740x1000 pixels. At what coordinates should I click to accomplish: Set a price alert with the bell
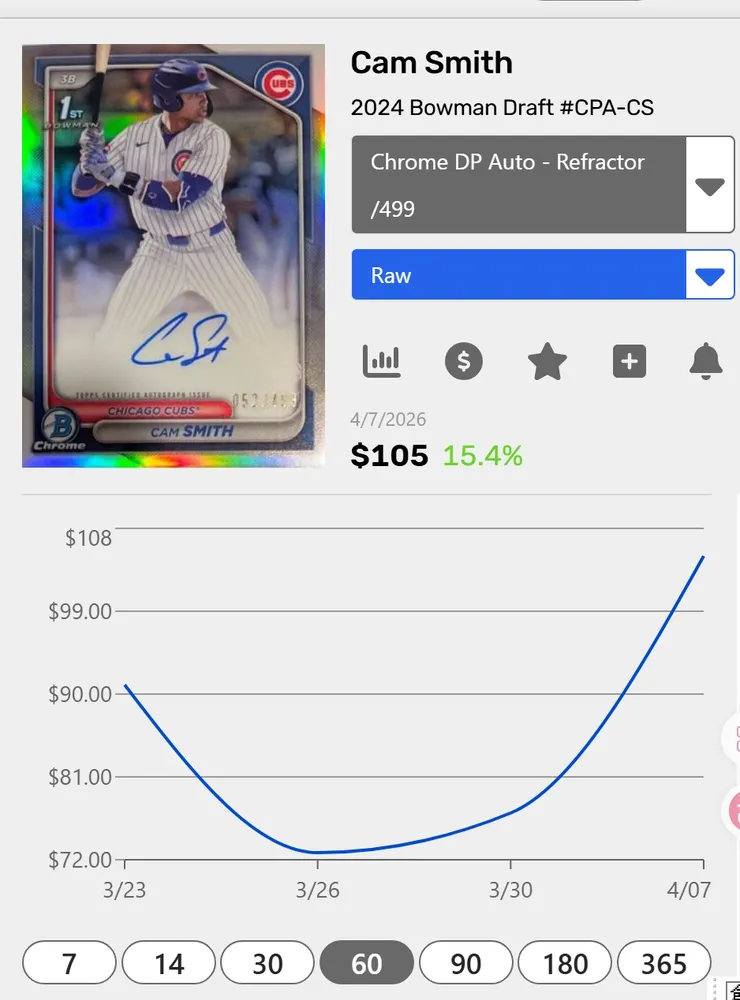[706, 361]
